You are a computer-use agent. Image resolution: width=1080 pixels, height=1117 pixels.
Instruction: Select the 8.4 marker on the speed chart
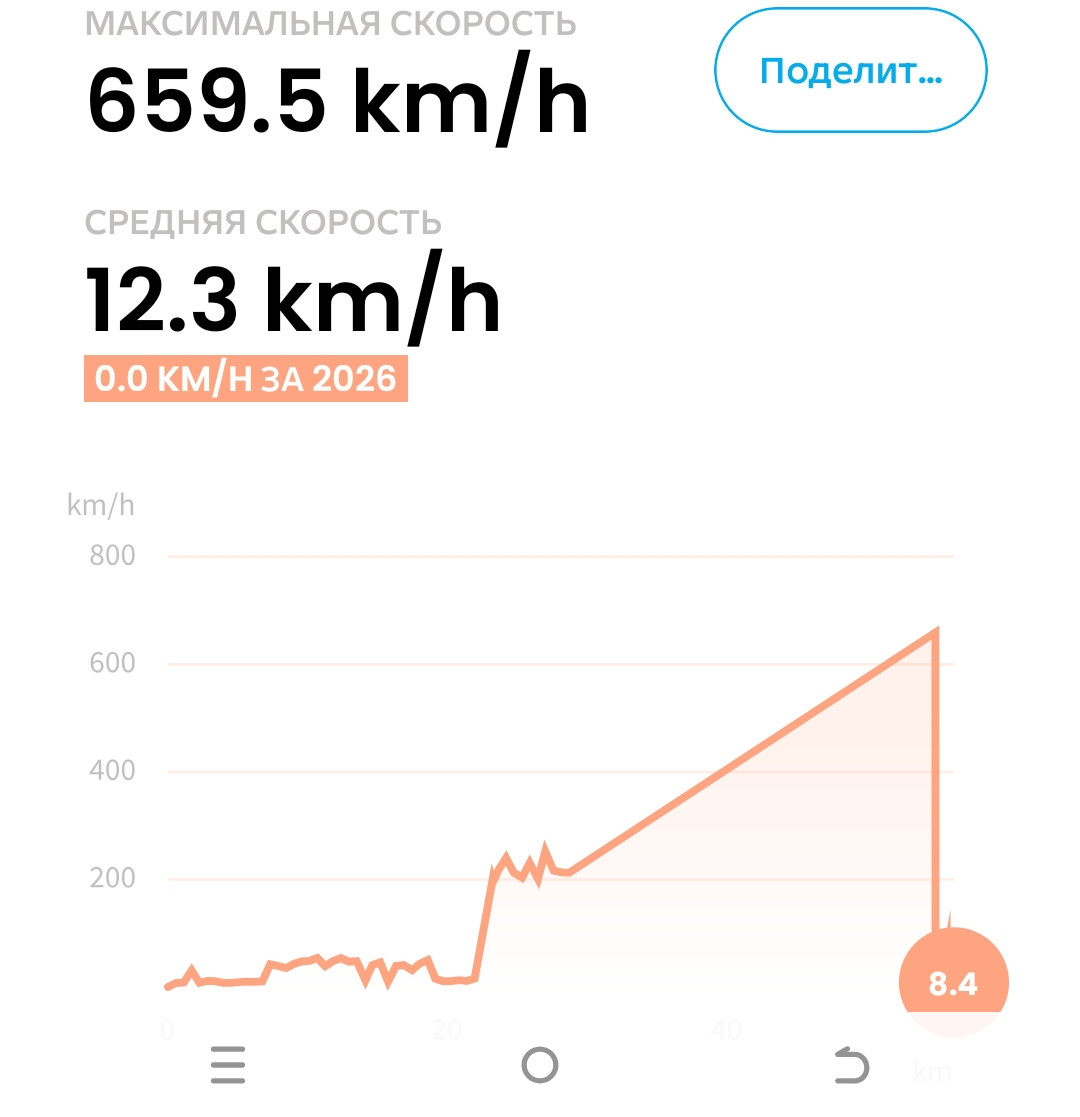coord(953,982)
